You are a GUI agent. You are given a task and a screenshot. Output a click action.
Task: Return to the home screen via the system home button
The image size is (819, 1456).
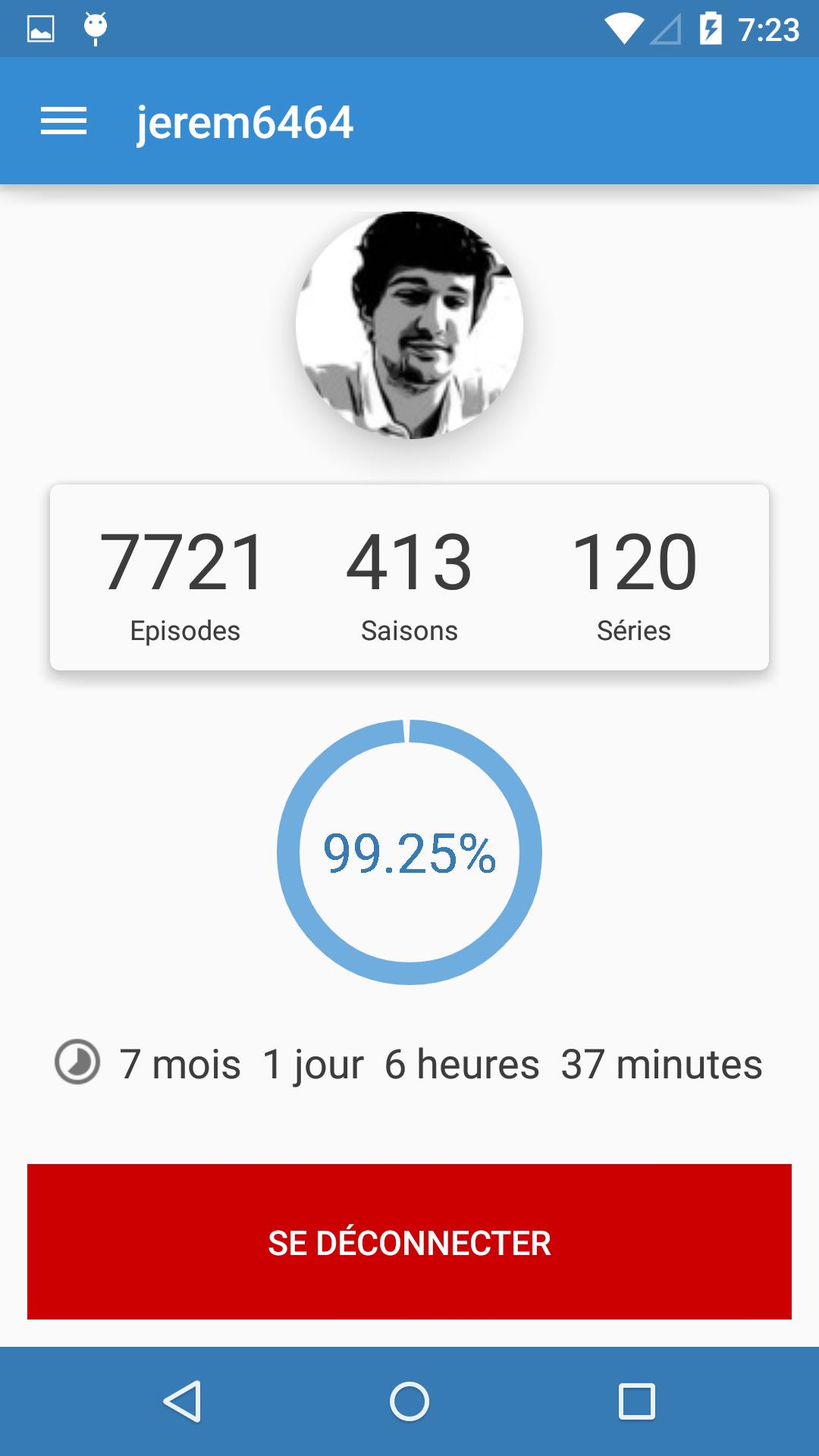click(x=409, y=1401)
